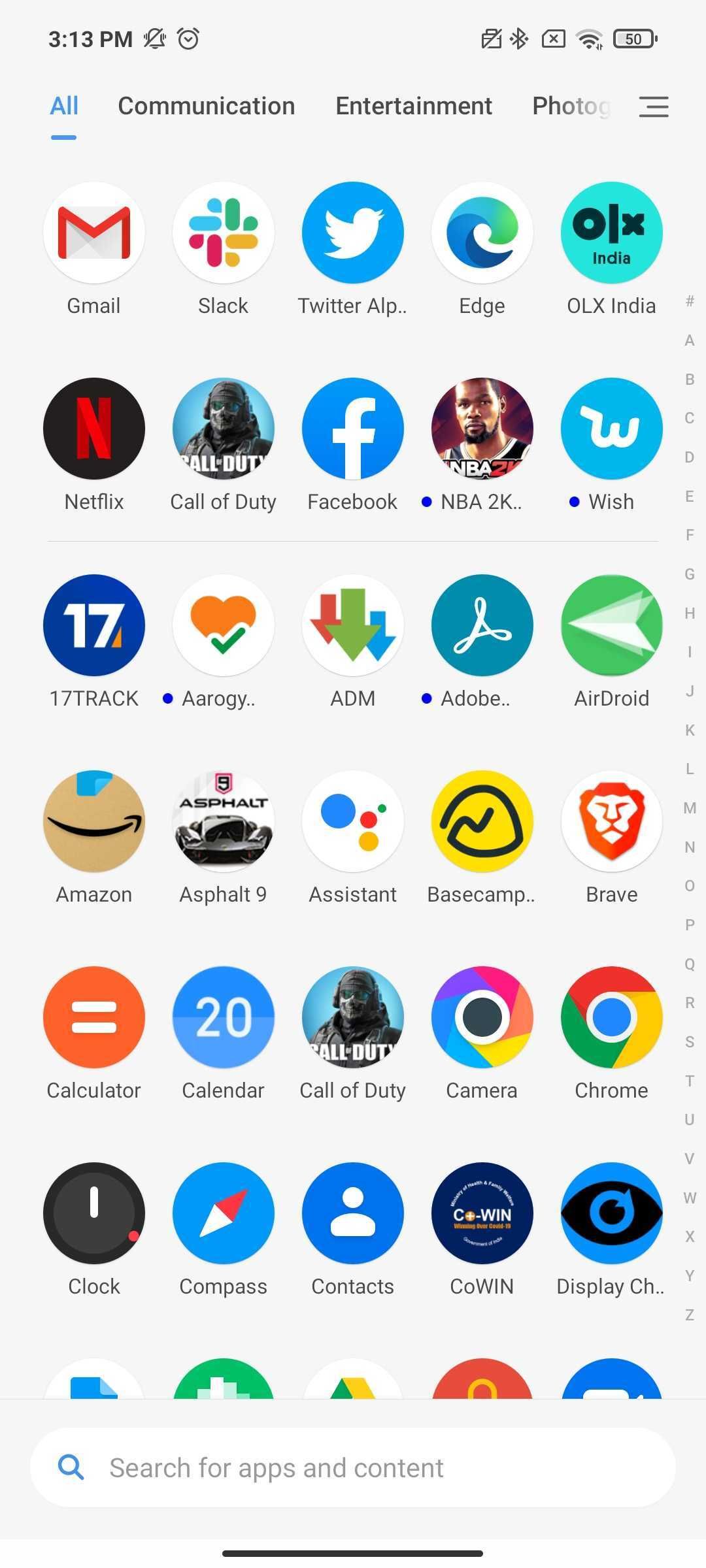Open 17TRACK app
Image resolution: width=706 pixels, height=1568 pixels.
click(x=94, y=625)
